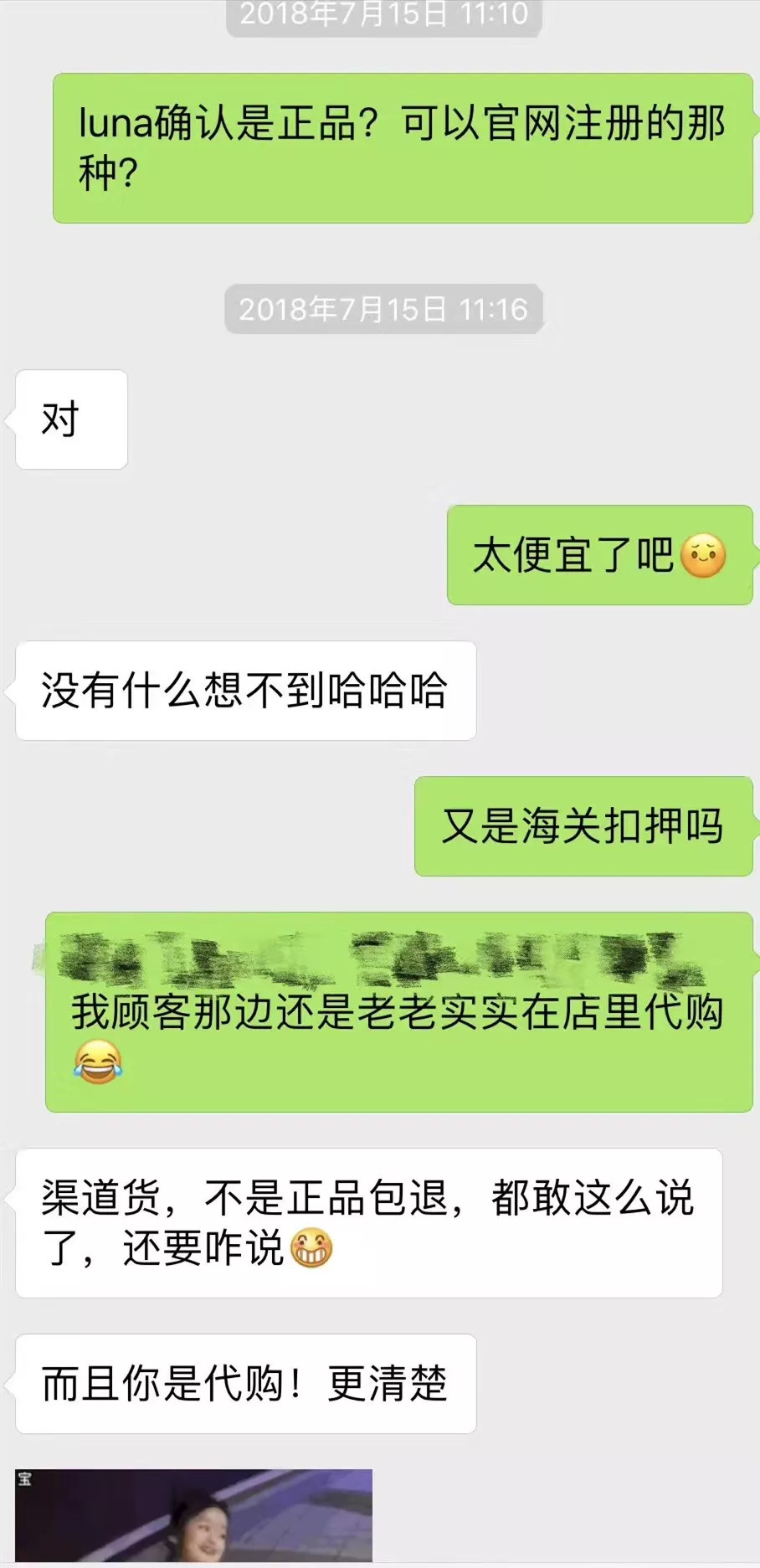Select the "又是海关扣押吗" green bubble
The image size is (760, 1568).
(583, 825)
